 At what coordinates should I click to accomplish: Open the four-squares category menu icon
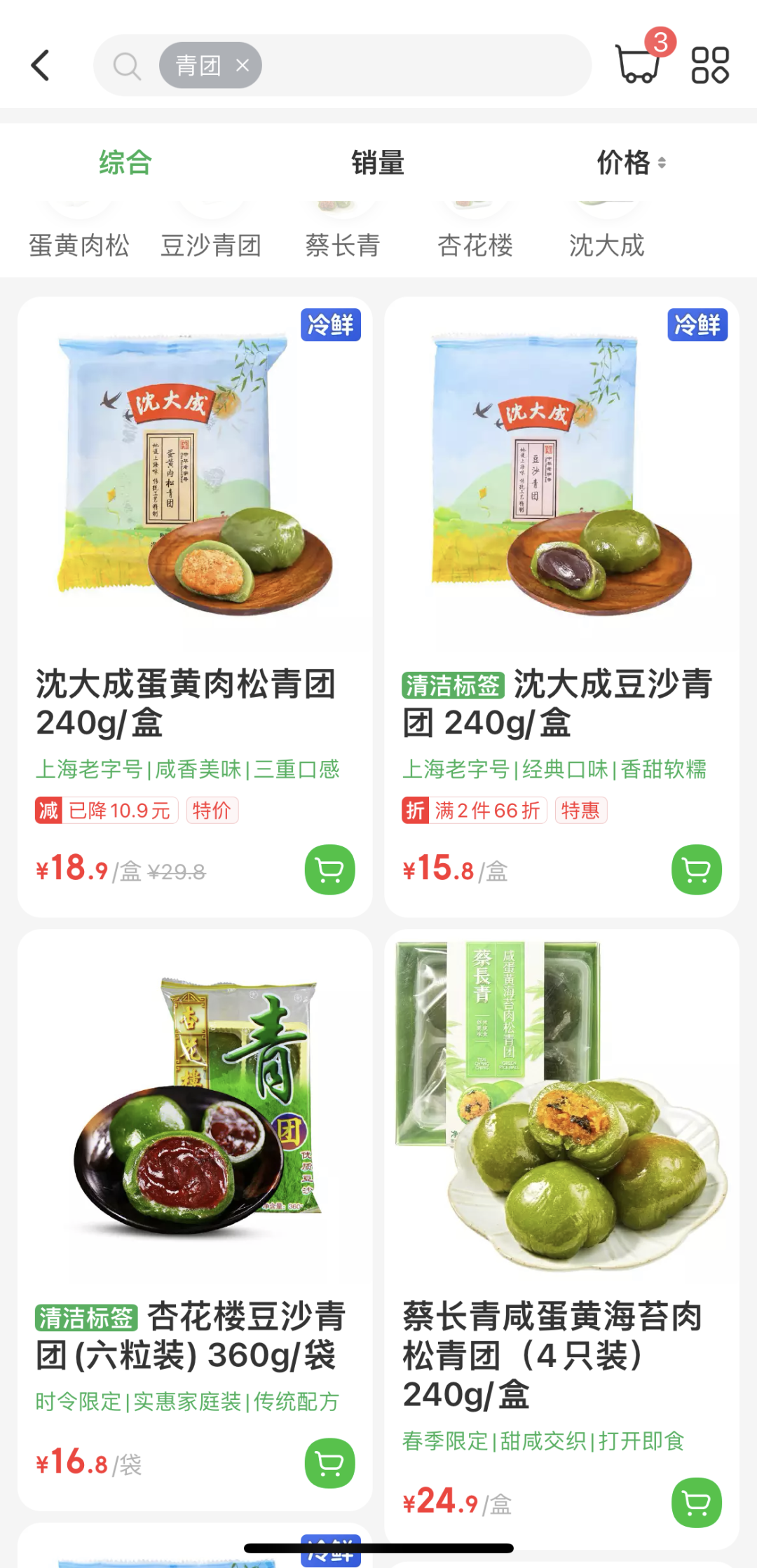coord(710,65)
